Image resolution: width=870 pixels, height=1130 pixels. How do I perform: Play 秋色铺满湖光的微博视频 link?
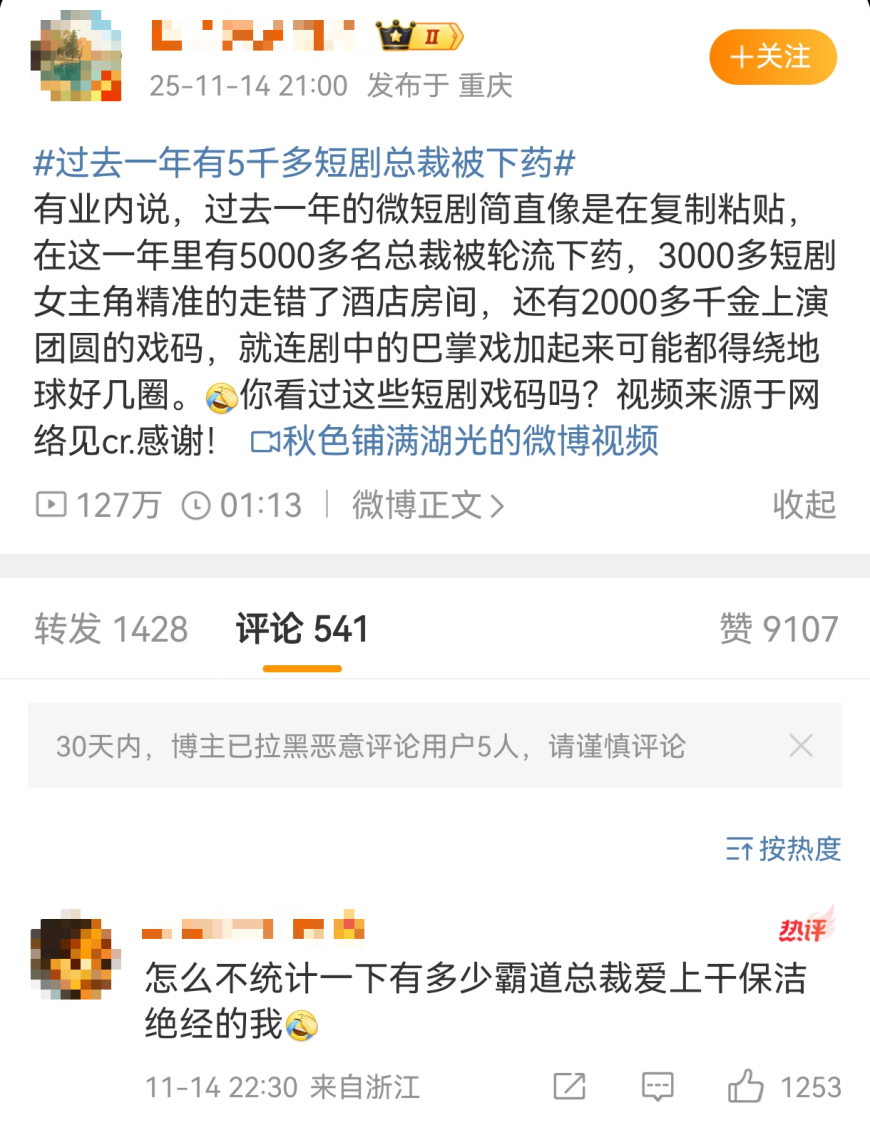(x=455, y=441)
